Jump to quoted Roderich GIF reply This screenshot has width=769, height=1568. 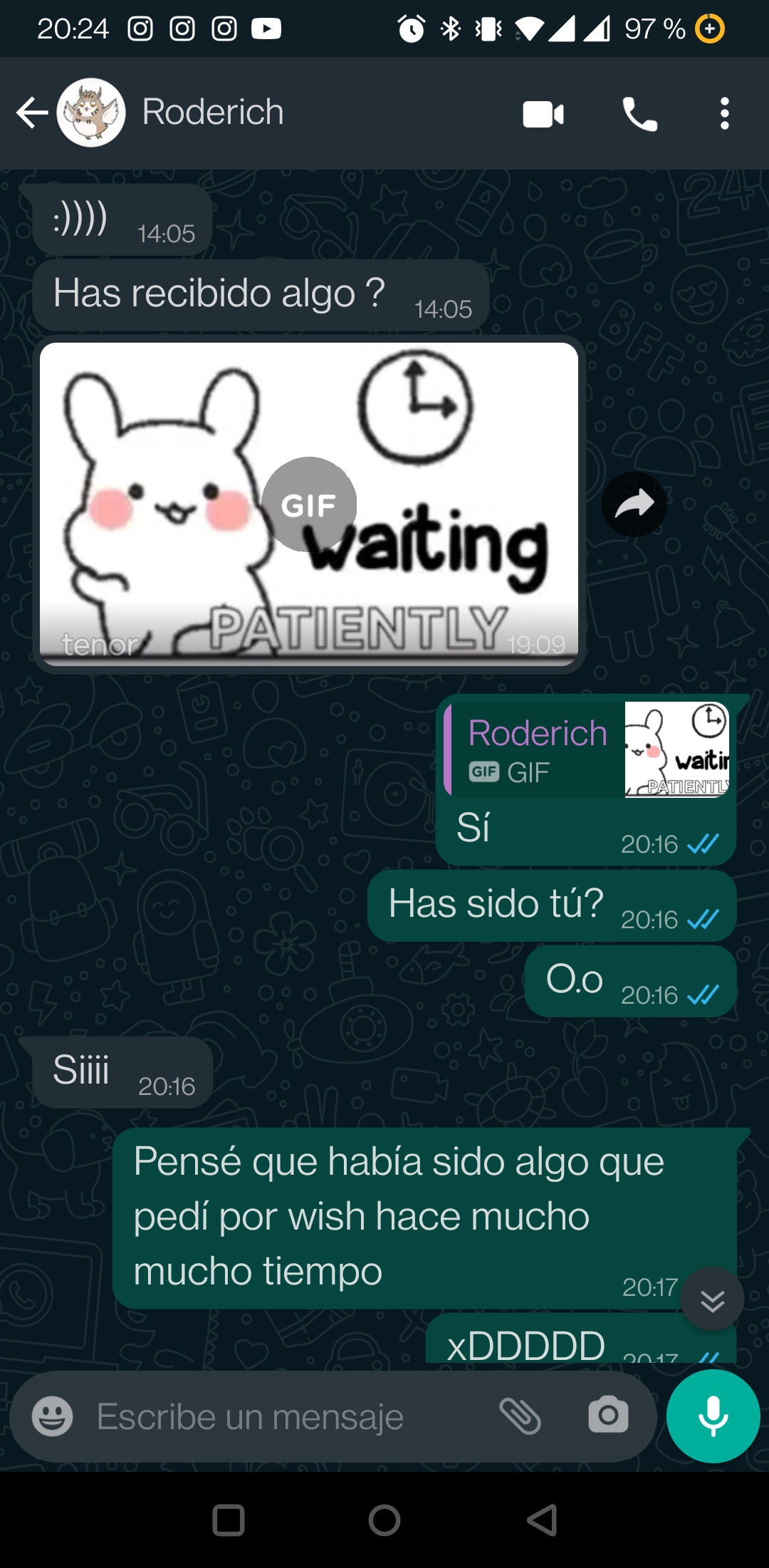click(x=587, y=749)
